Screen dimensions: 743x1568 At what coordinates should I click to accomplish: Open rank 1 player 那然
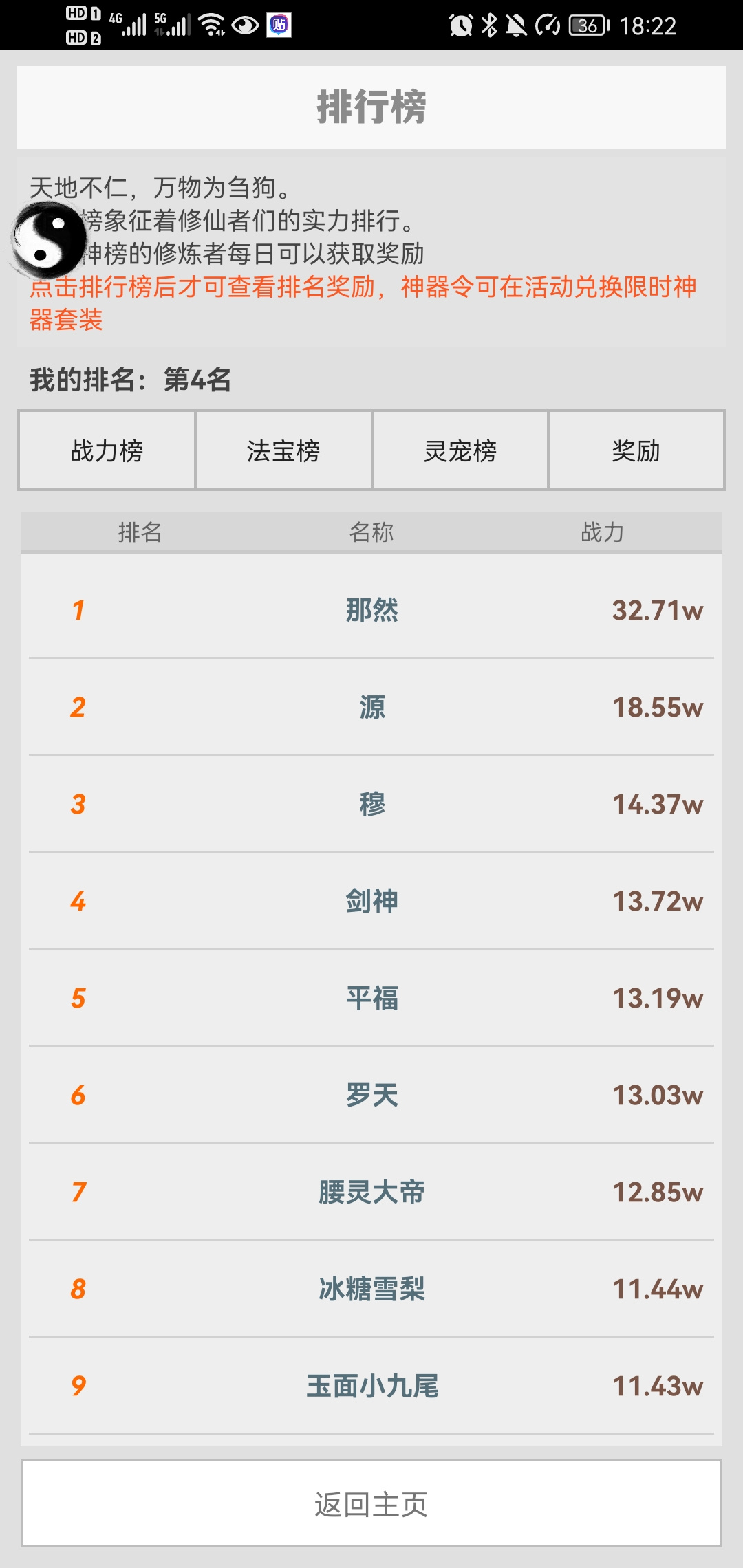click(371, 610)
